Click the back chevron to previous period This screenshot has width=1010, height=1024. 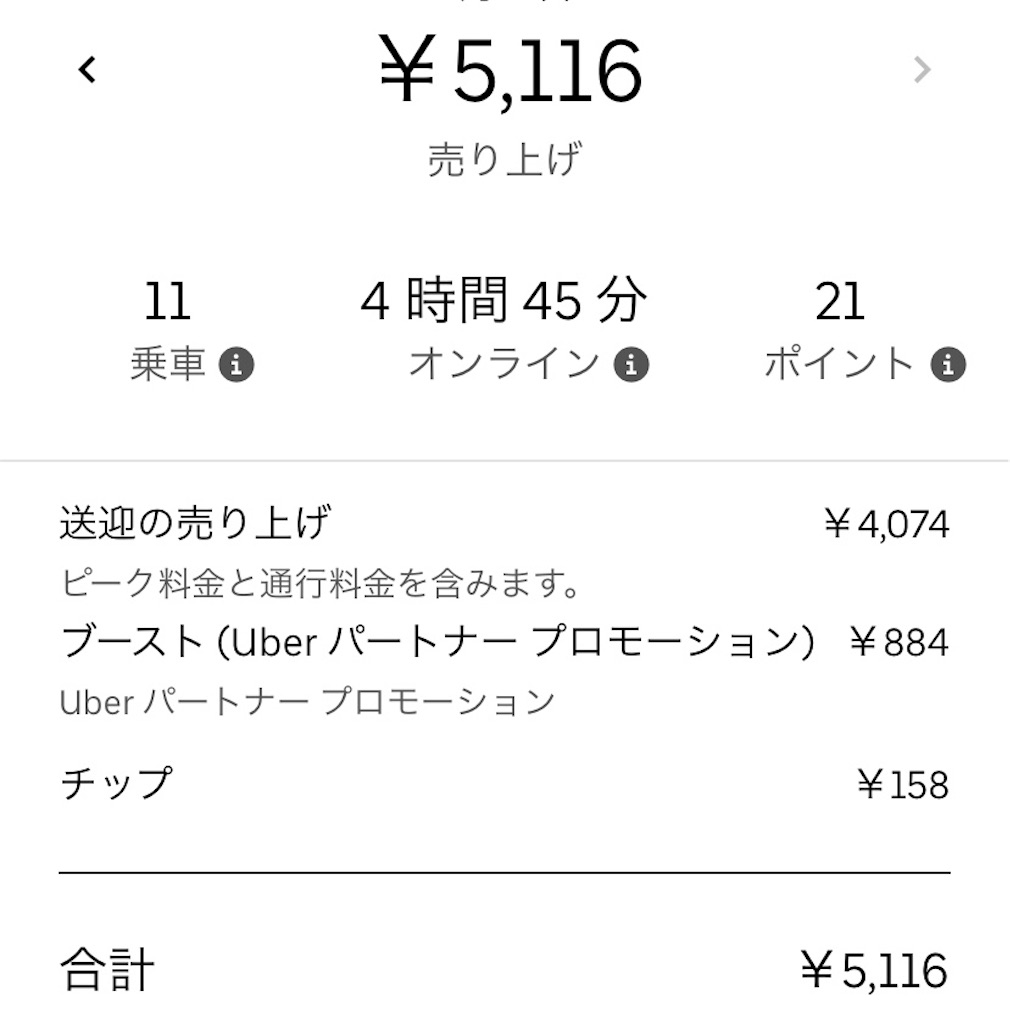(x=88, y=68)
